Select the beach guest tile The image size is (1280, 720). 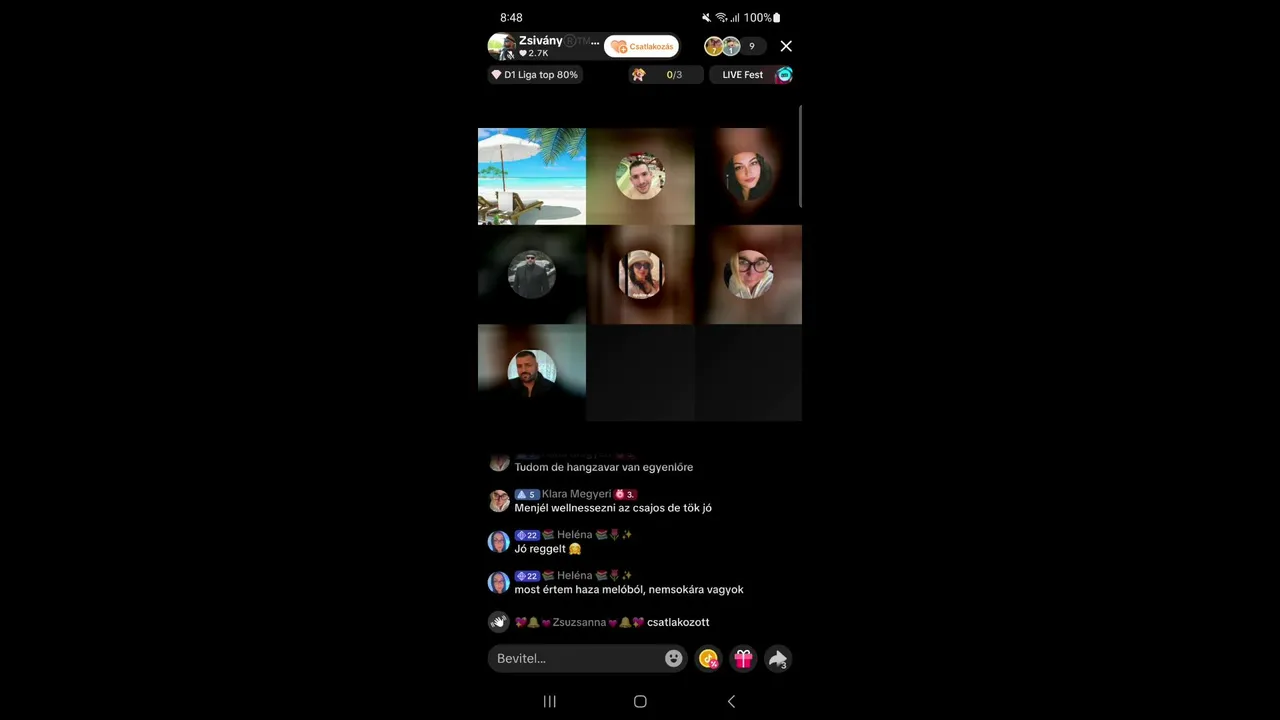pos(532,176)
